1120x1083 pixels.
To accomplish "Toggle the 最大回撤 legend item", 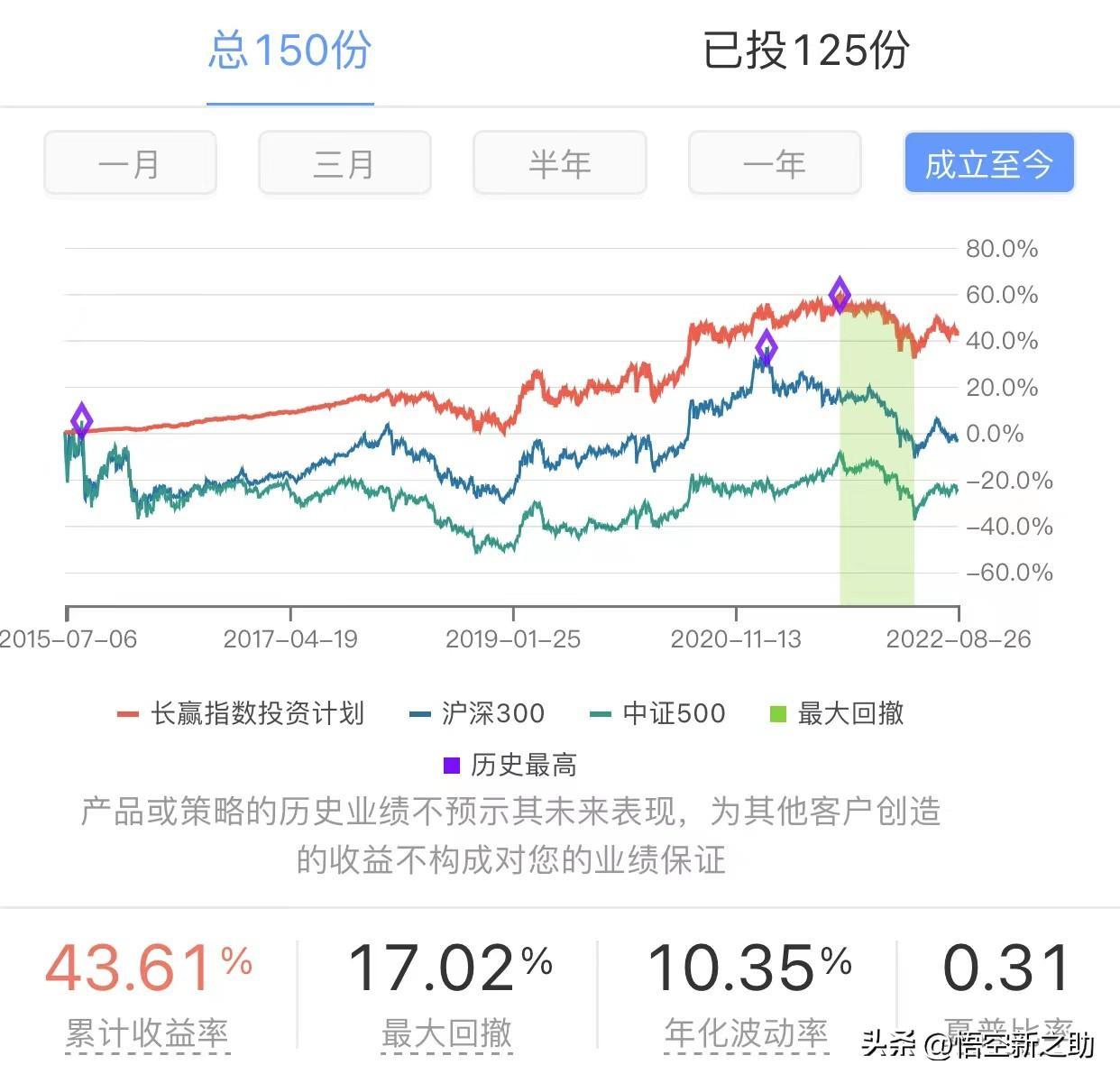I will pyautogui.click(x=836, y=714).
